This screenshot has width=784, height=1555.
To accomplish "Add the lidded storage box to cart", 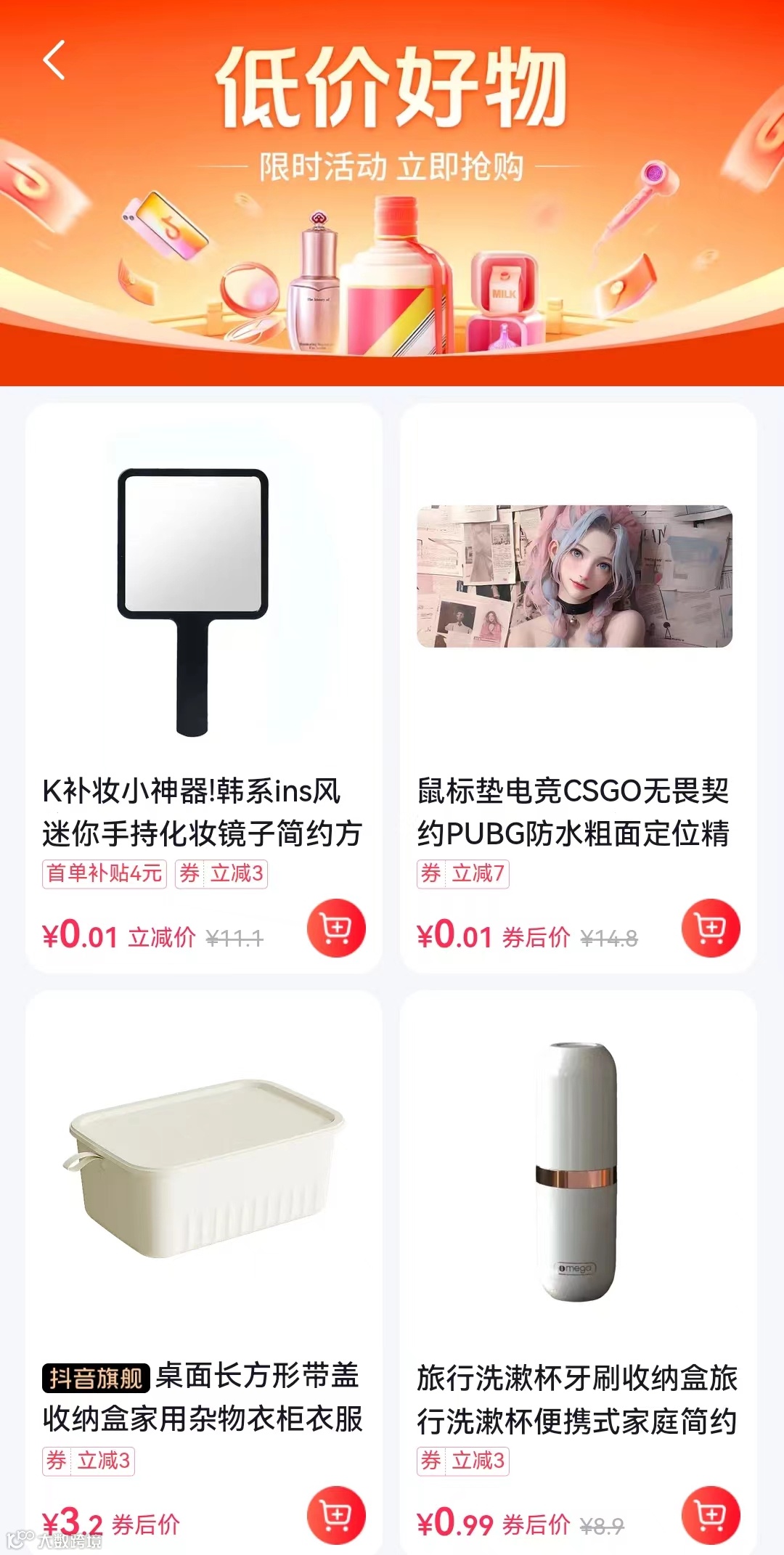I will point(336,1515).
